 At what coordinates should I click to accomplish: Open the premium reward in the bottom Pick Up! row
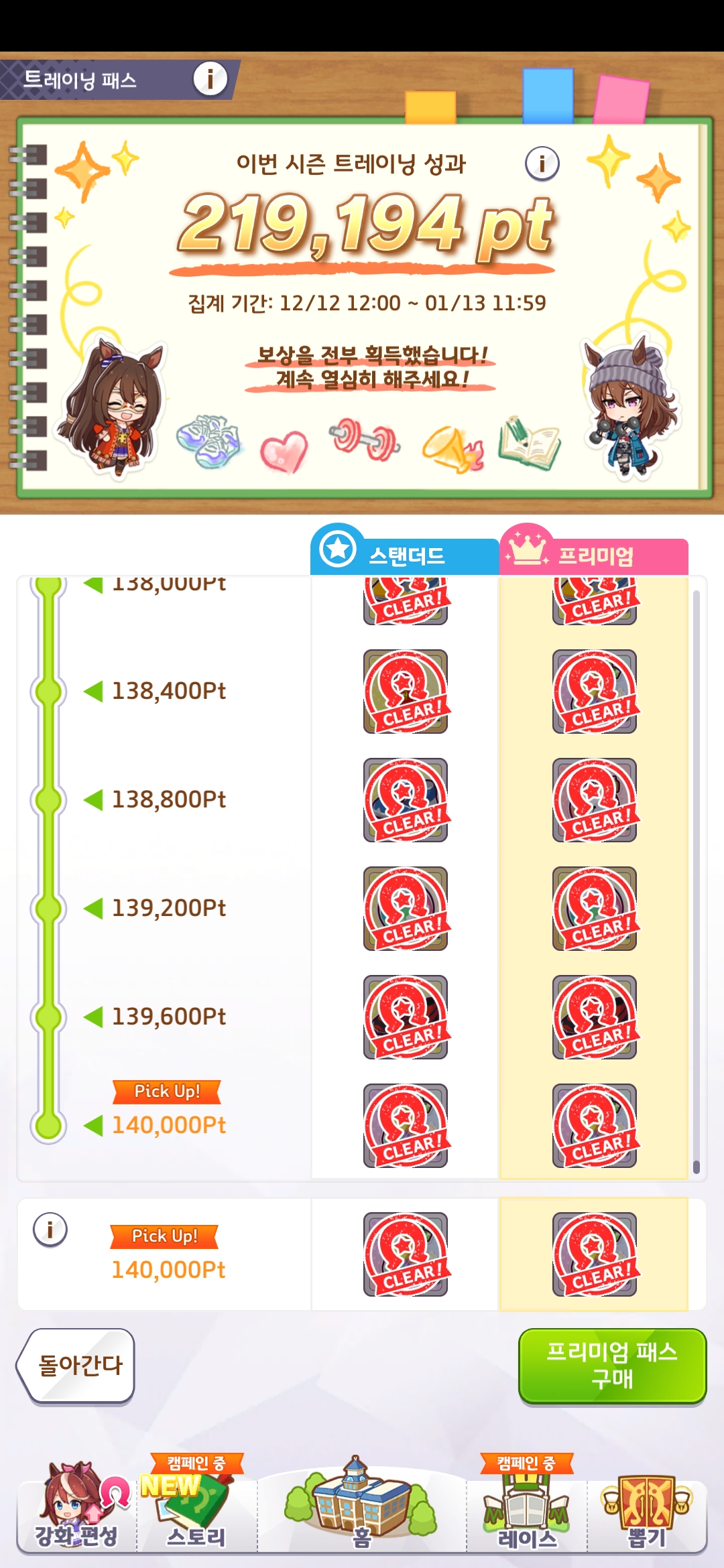594,1254
